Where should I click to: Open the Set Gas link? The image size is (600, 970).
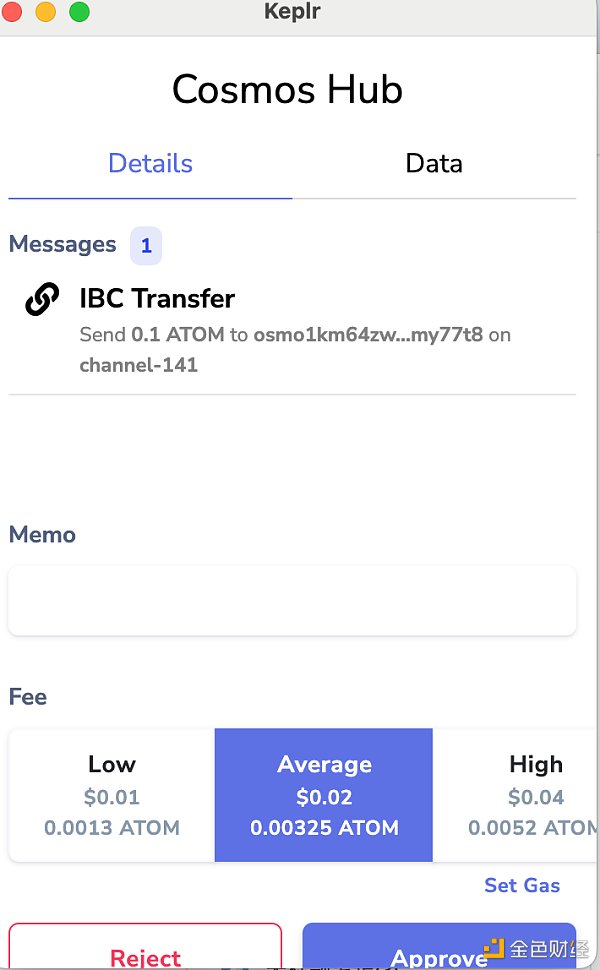point(522,885)
